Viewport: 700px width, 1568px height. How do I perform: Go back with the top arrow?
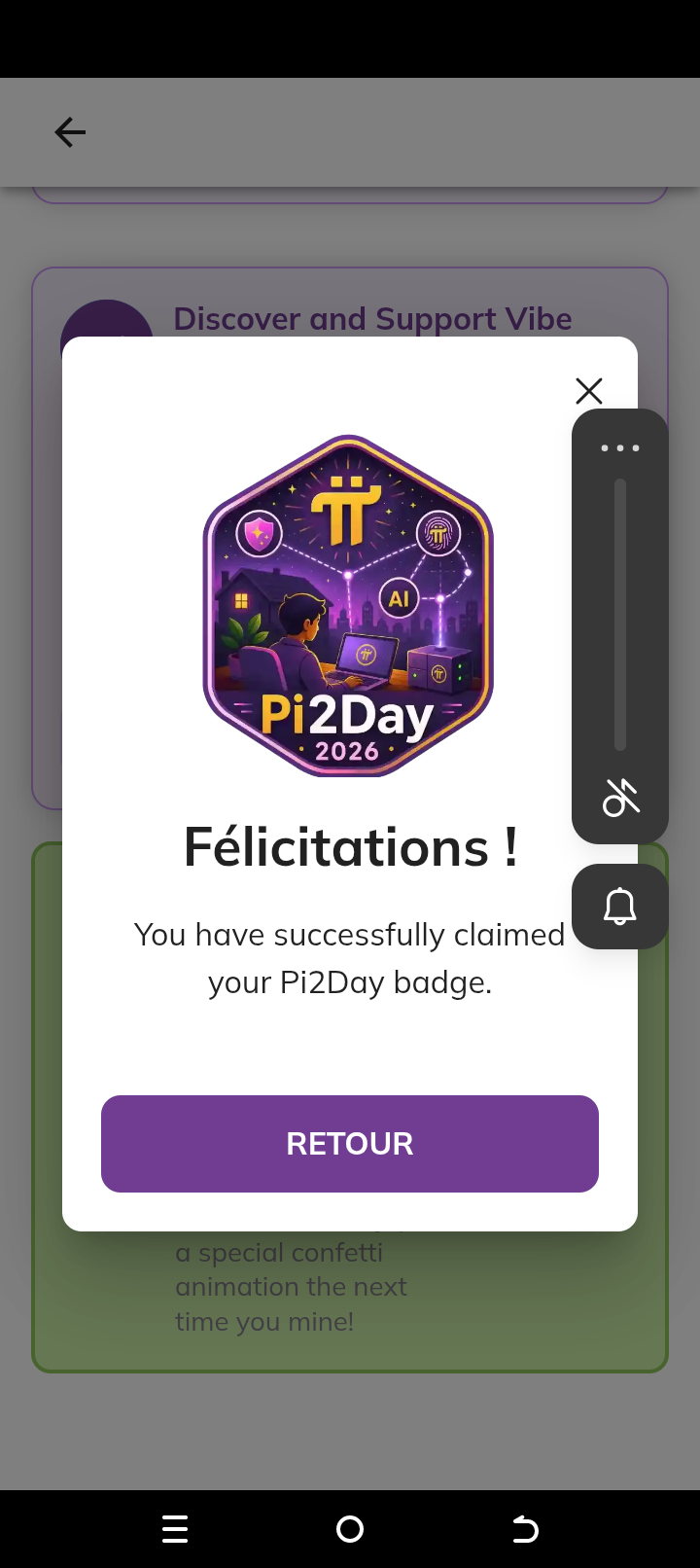pyautogui.click(x=70, y=132)
